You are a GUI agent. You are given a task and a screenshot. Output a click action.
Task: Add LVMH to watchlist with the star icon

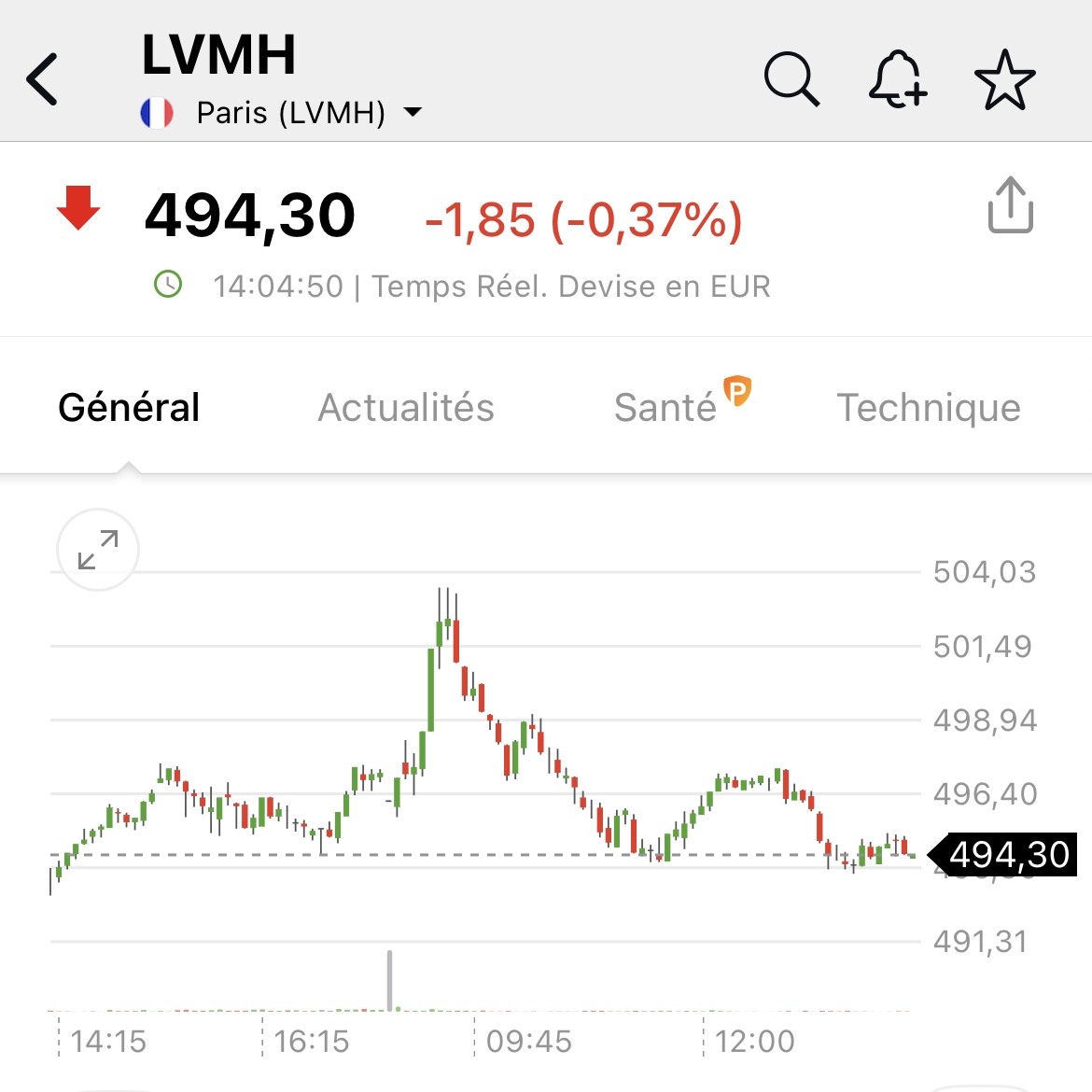[x=1005, y=80]
